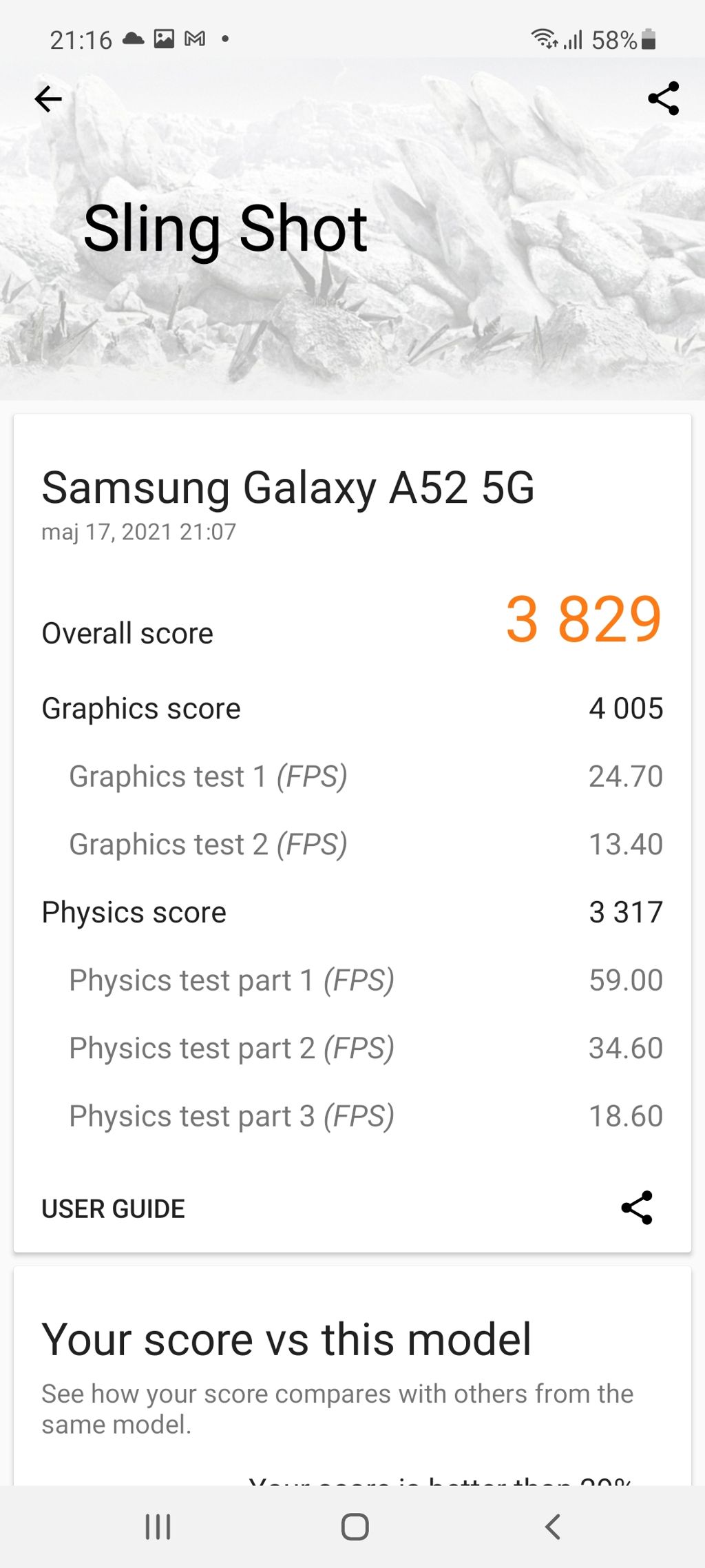This screenshot has height=1568, width=705.
Task: Open recent apps from the navigation bar
Action: pyautogui.click(x=158, y=1527)
